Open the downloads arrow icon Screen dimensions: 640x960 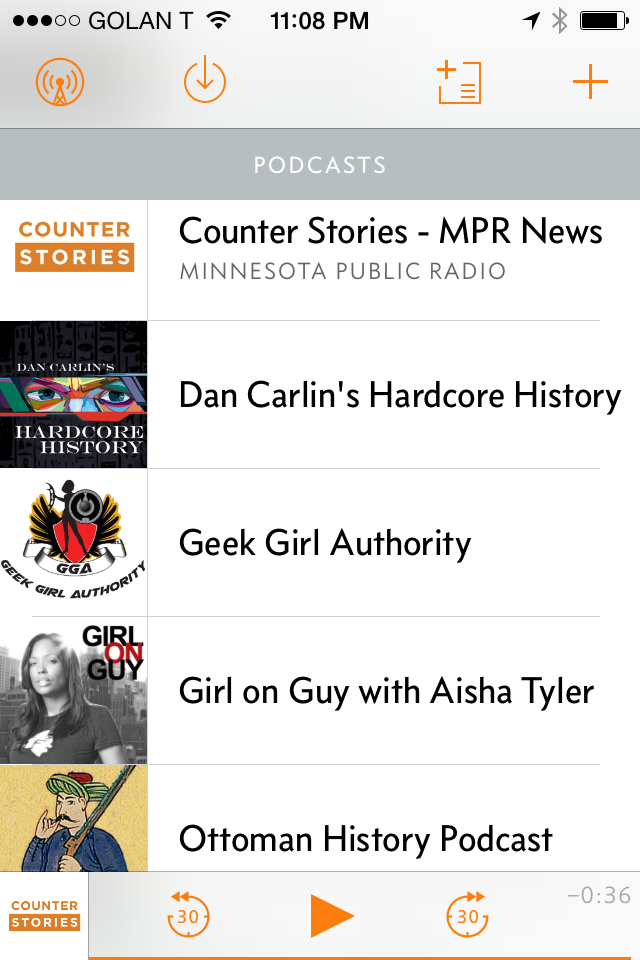205,82
